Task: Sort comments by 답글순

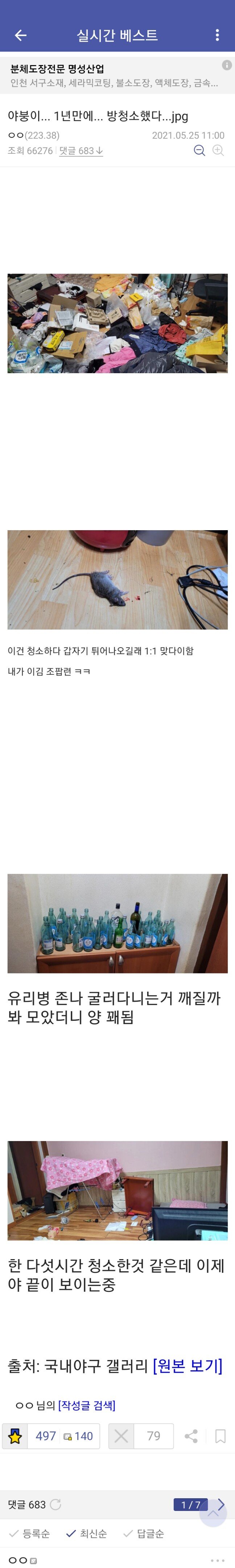Action: pos(144,1533)
